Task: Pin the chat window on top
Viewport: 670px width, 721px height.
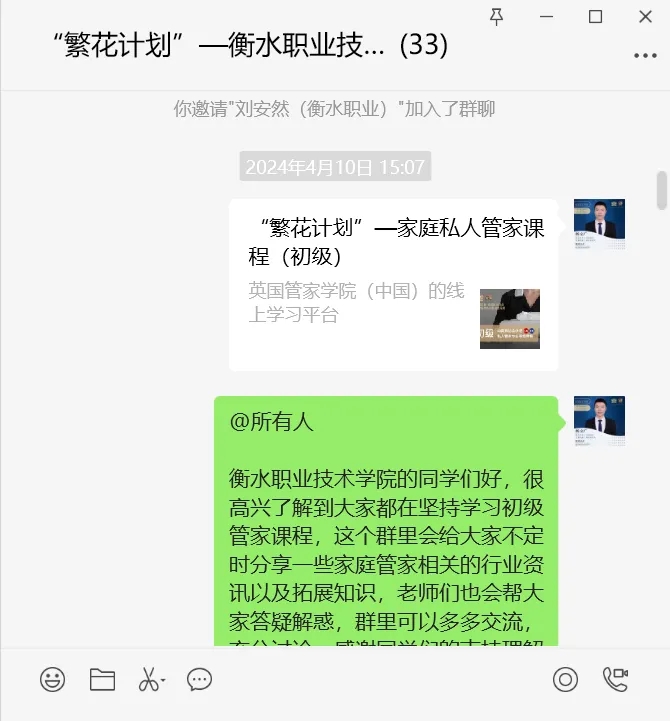Action: click(497, 16)
